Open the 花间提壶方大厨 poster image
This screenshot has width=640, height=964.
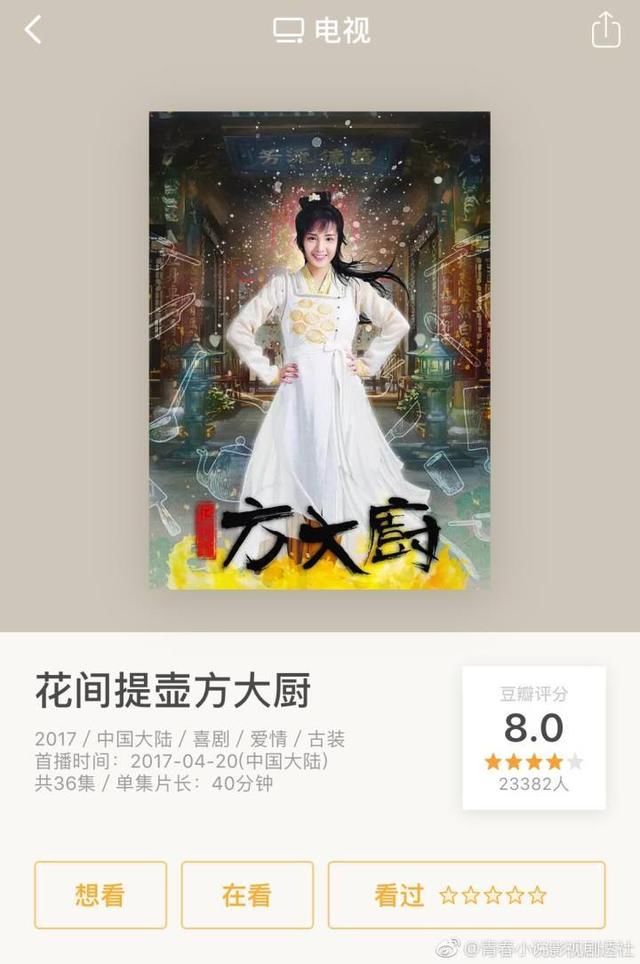click(320, 350)
